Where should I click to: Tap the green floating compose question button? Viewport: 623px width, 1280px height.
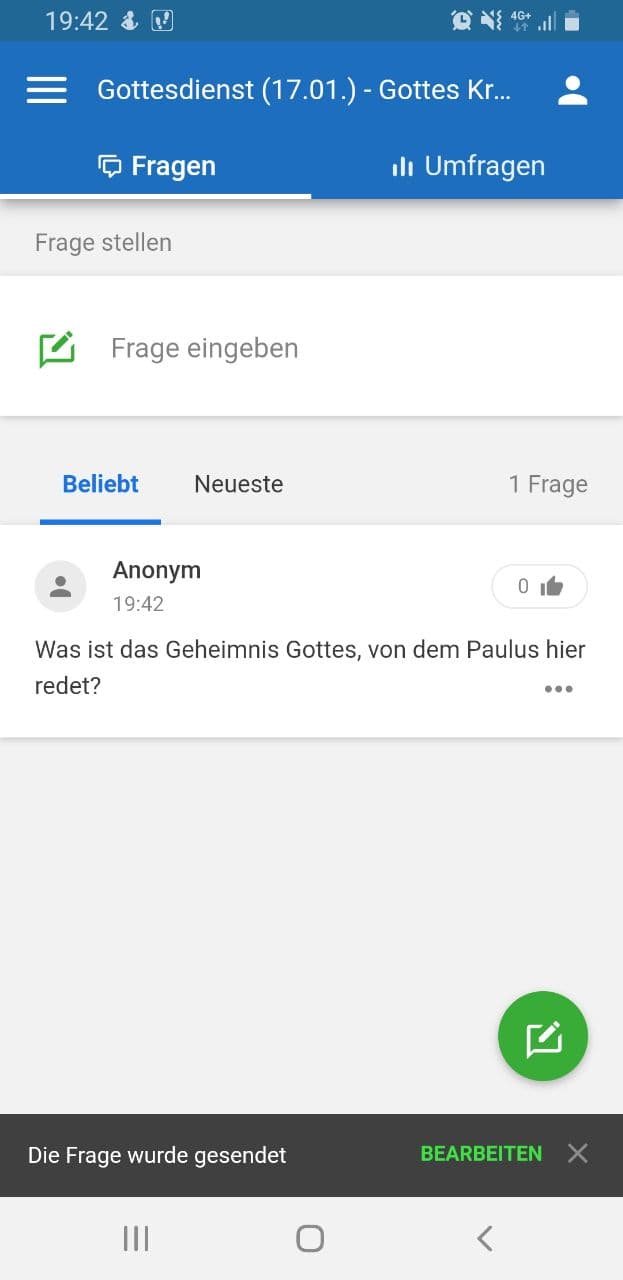click(543, 1036)
